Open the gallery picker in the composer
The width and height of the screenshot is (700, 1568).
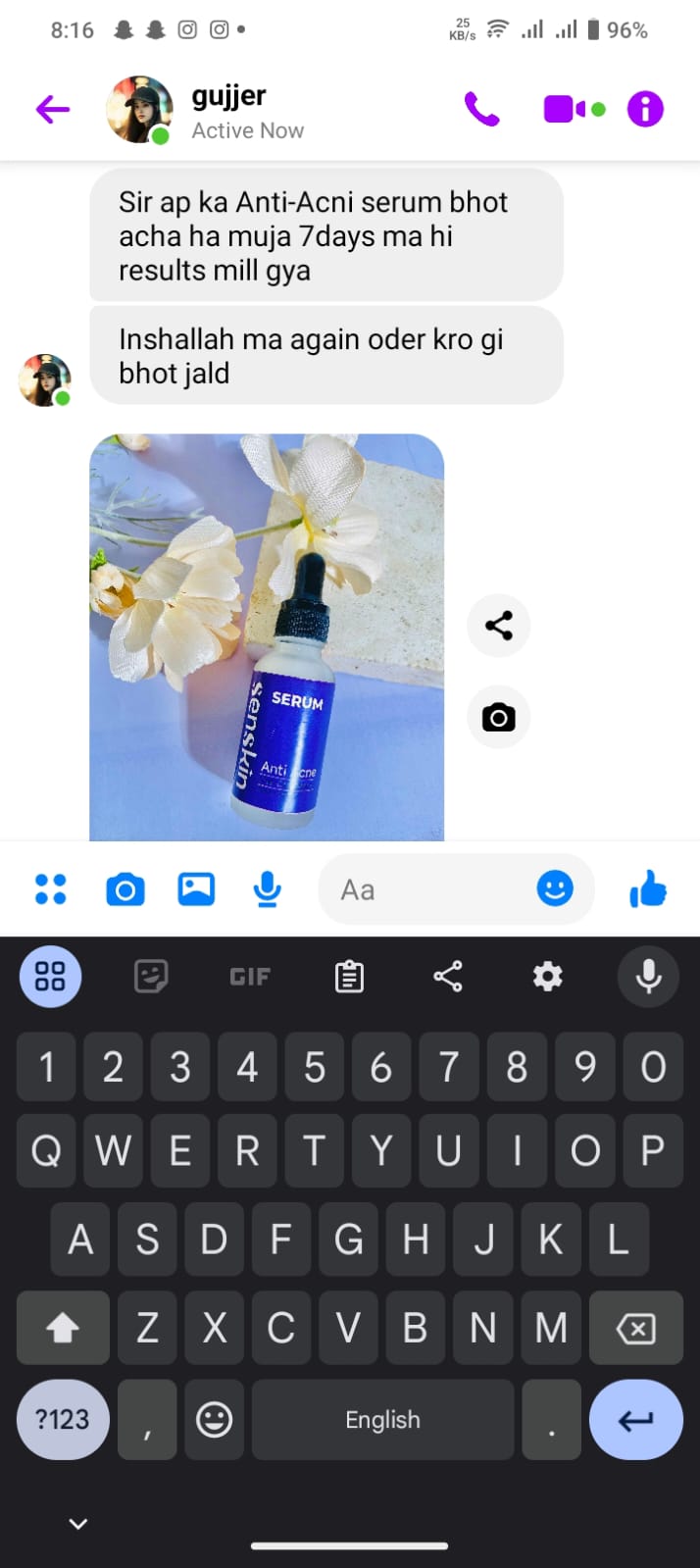[x=196, y=889]
